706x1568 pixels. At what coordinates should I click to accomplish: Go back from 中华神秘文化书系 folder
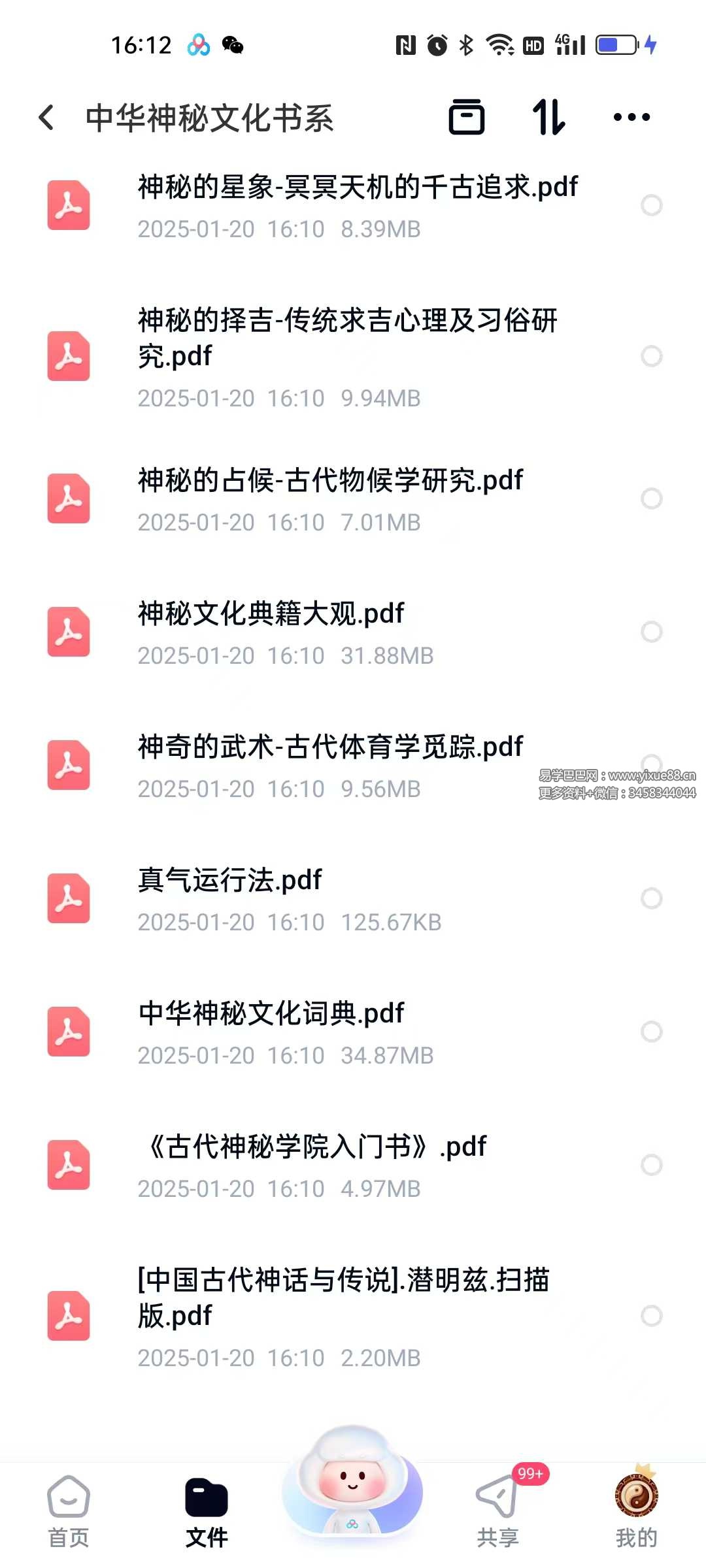[x=47, y=118]
